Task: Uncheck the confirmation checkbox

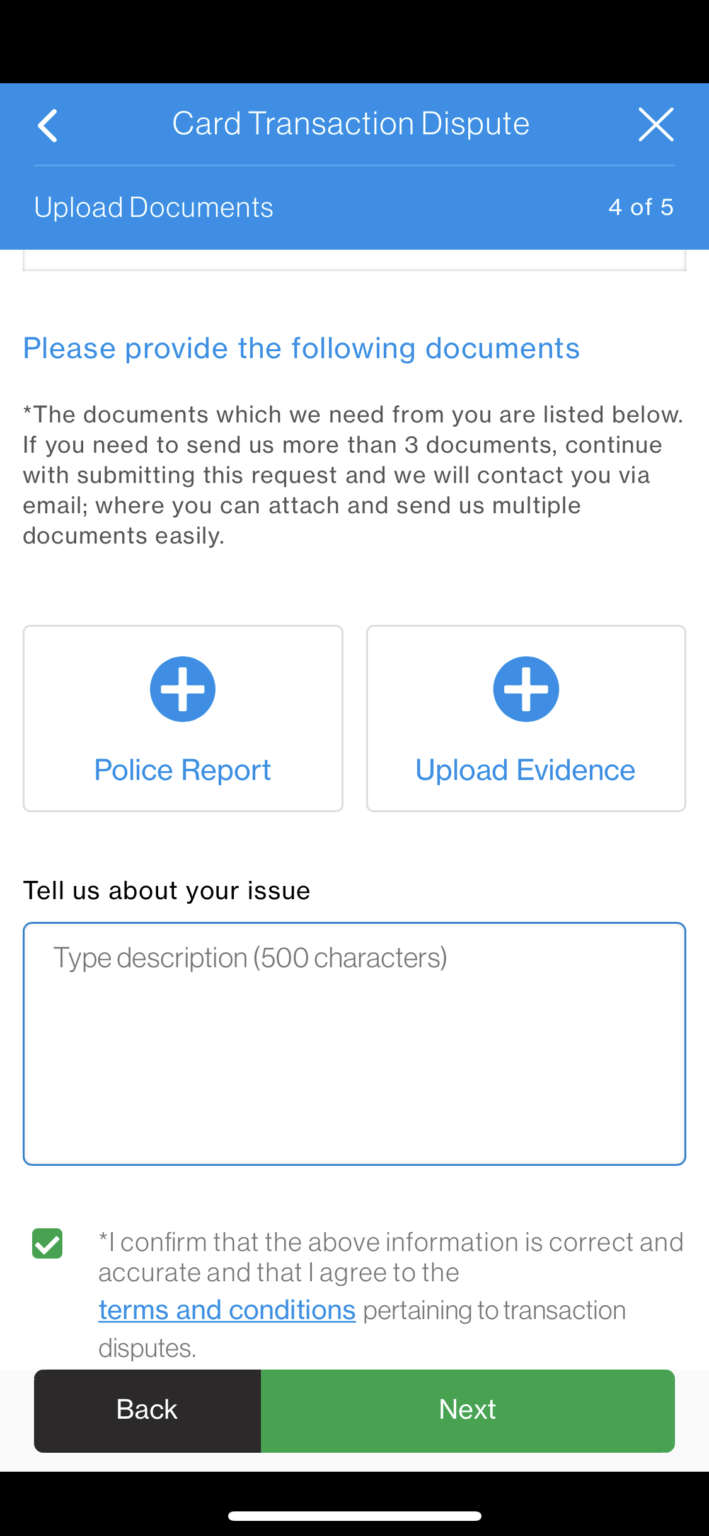Action: coord(47,1243)
